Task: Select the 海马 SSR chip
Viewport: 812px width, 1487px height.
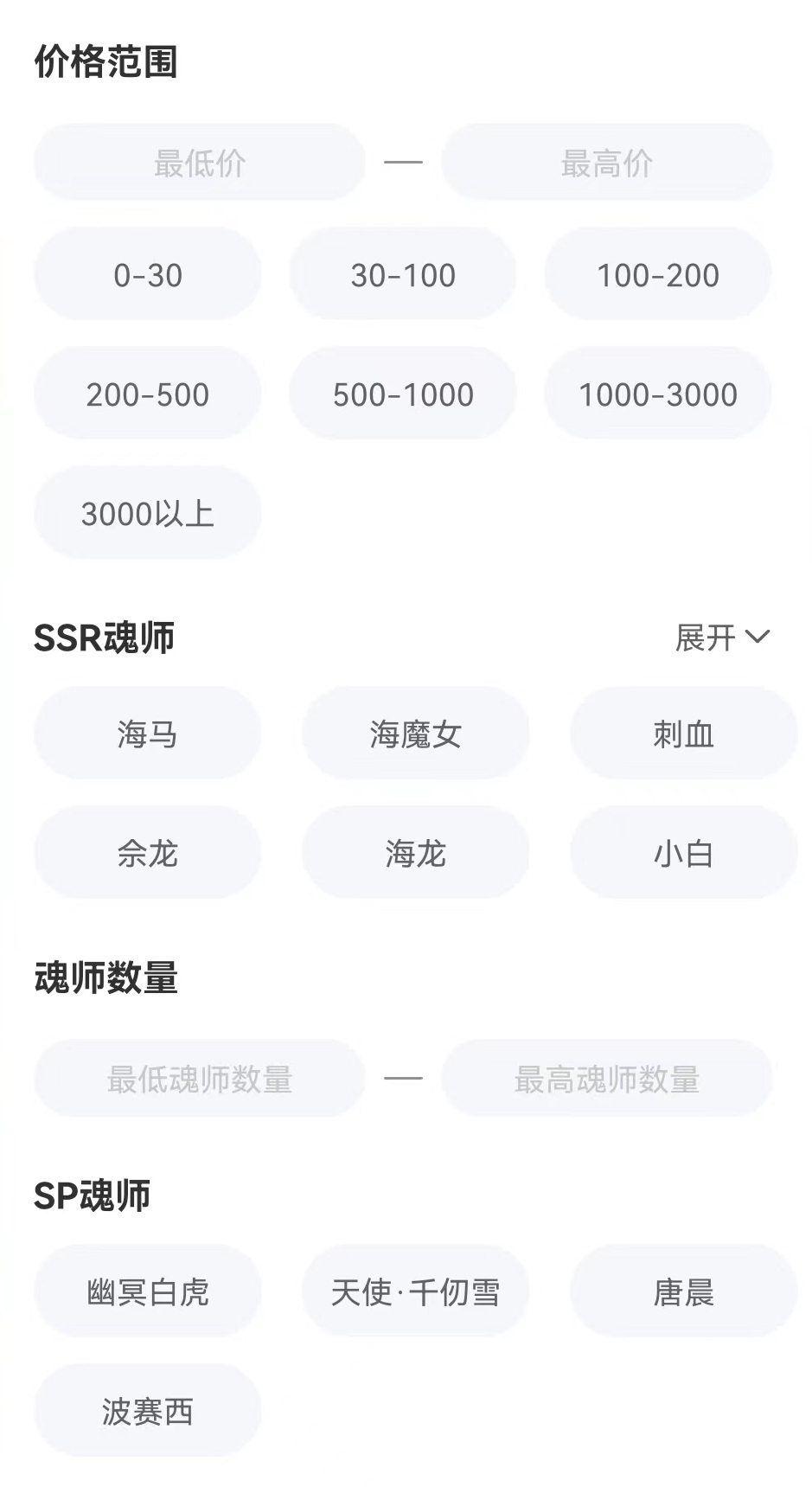Action: click(x=147, y=734)
